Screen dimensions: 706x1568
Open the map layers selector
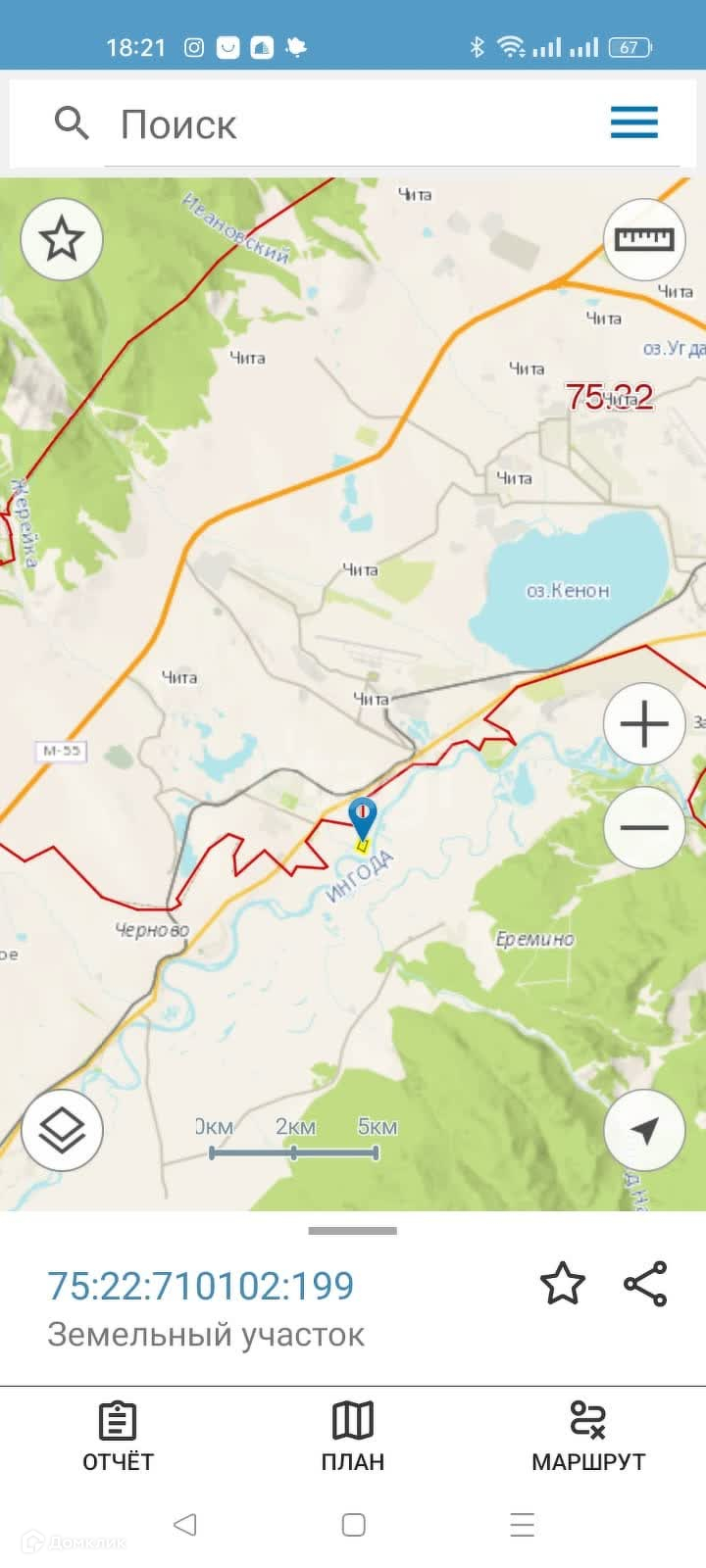click(x=62, y=1130)
